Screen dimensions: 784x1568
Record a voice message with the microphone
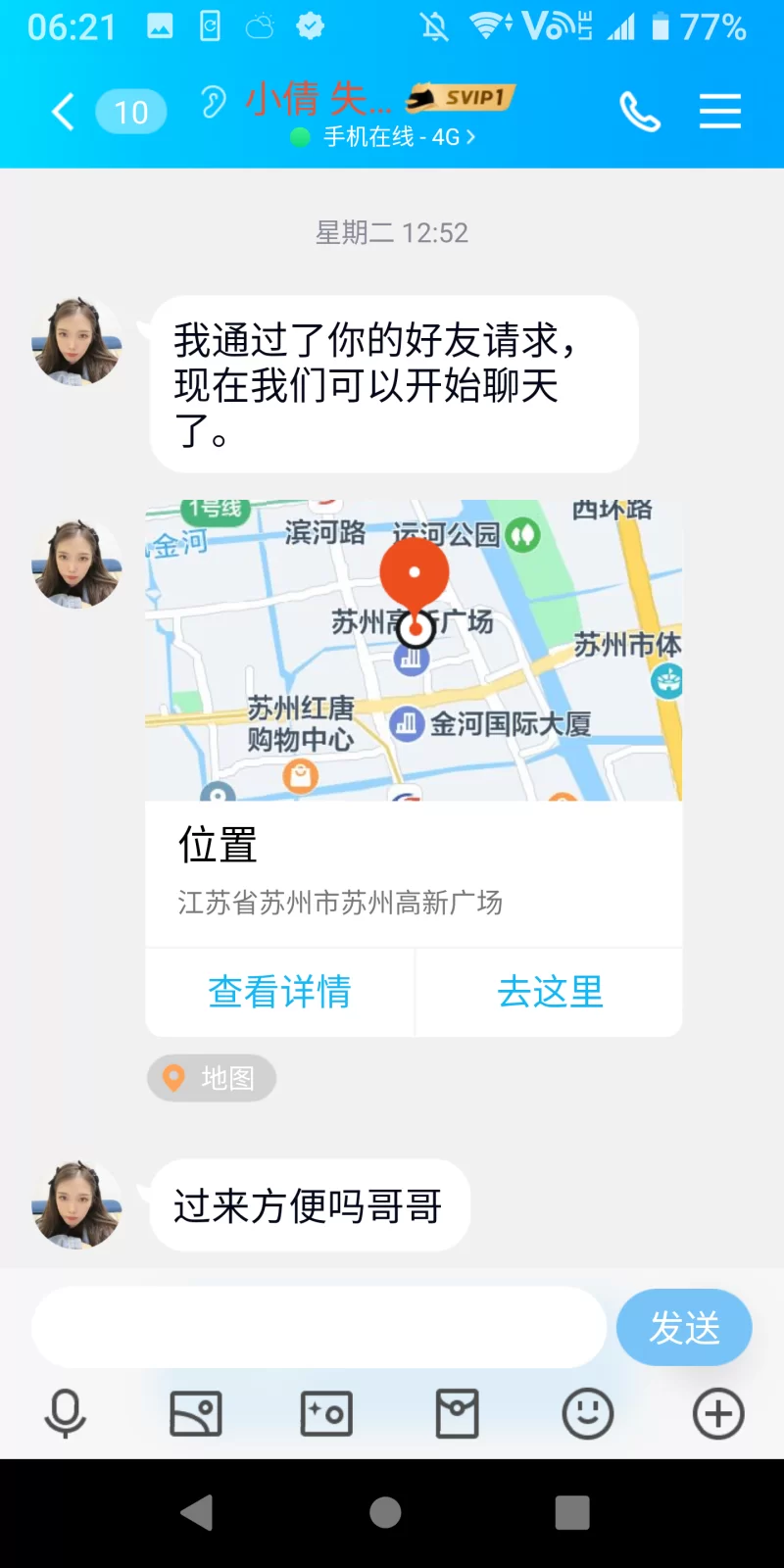[66, 1414]
